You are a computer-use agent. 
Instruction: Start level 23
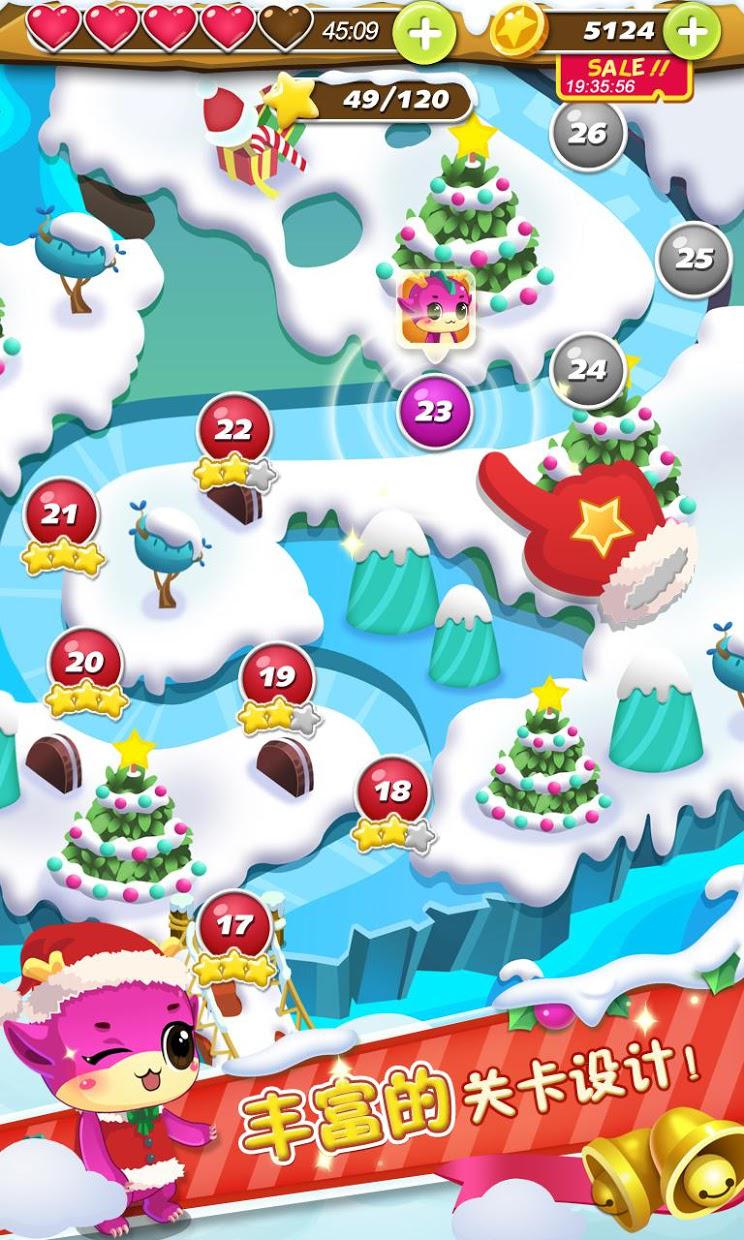(434, 412)
